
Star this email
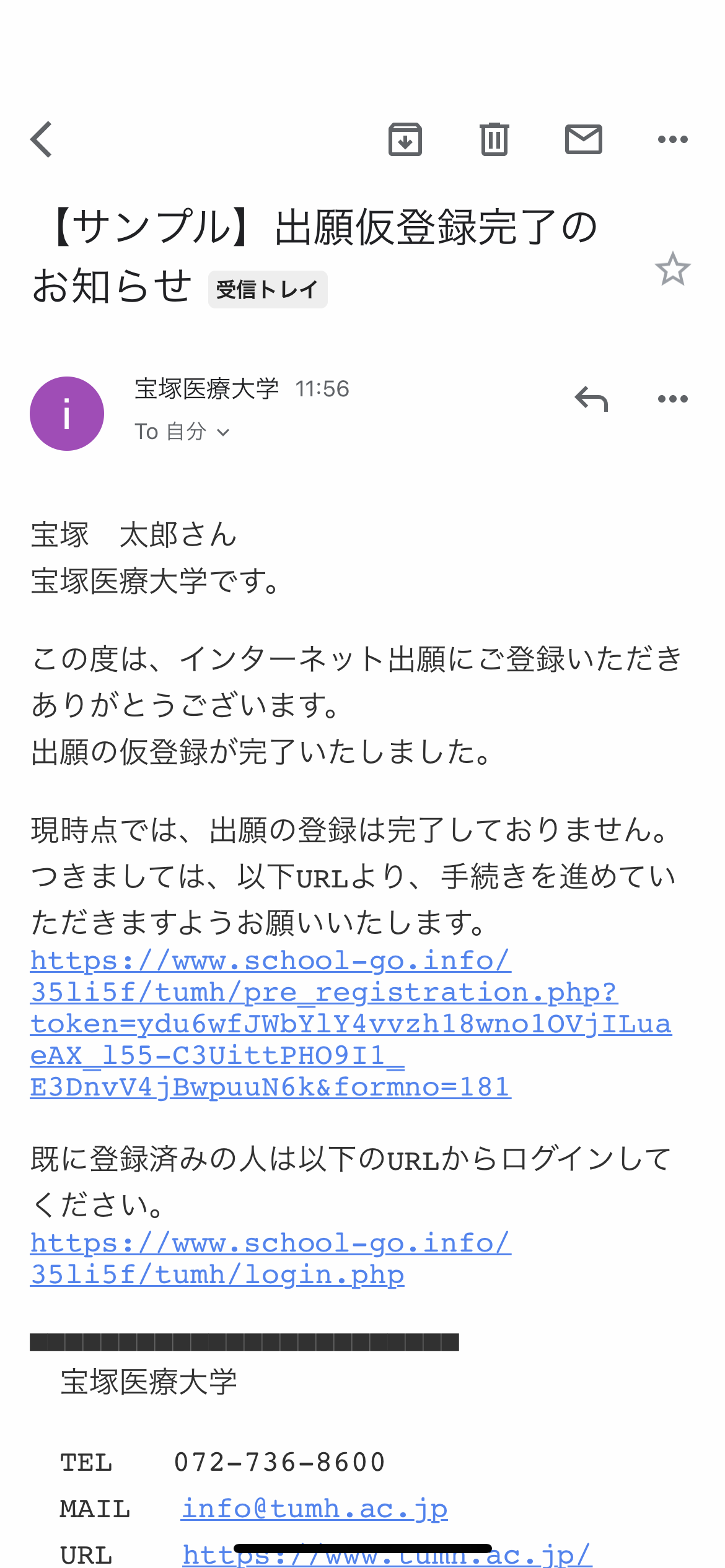pyautogui.click(x=672, y=269)
